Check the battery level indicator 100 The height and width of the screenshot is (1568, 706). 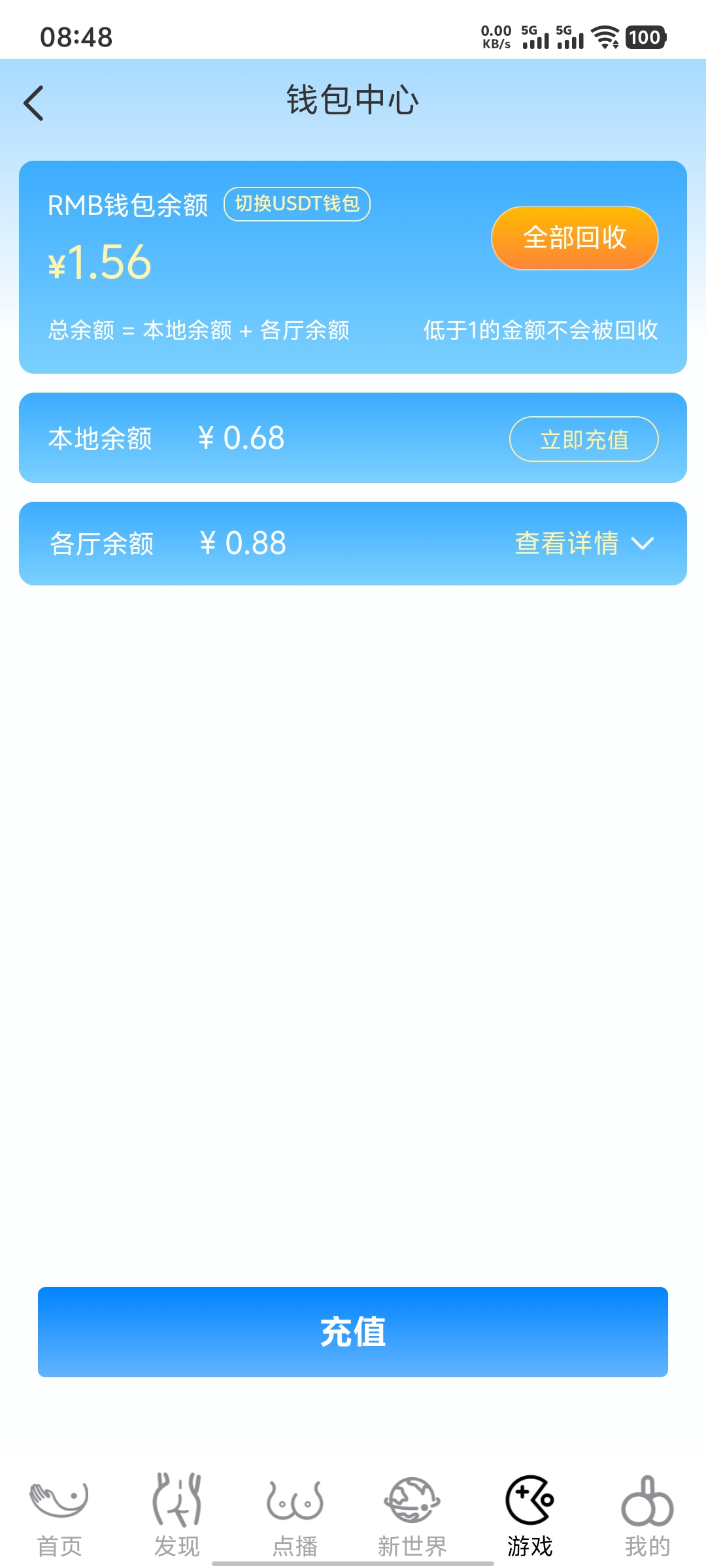(646, 37)
